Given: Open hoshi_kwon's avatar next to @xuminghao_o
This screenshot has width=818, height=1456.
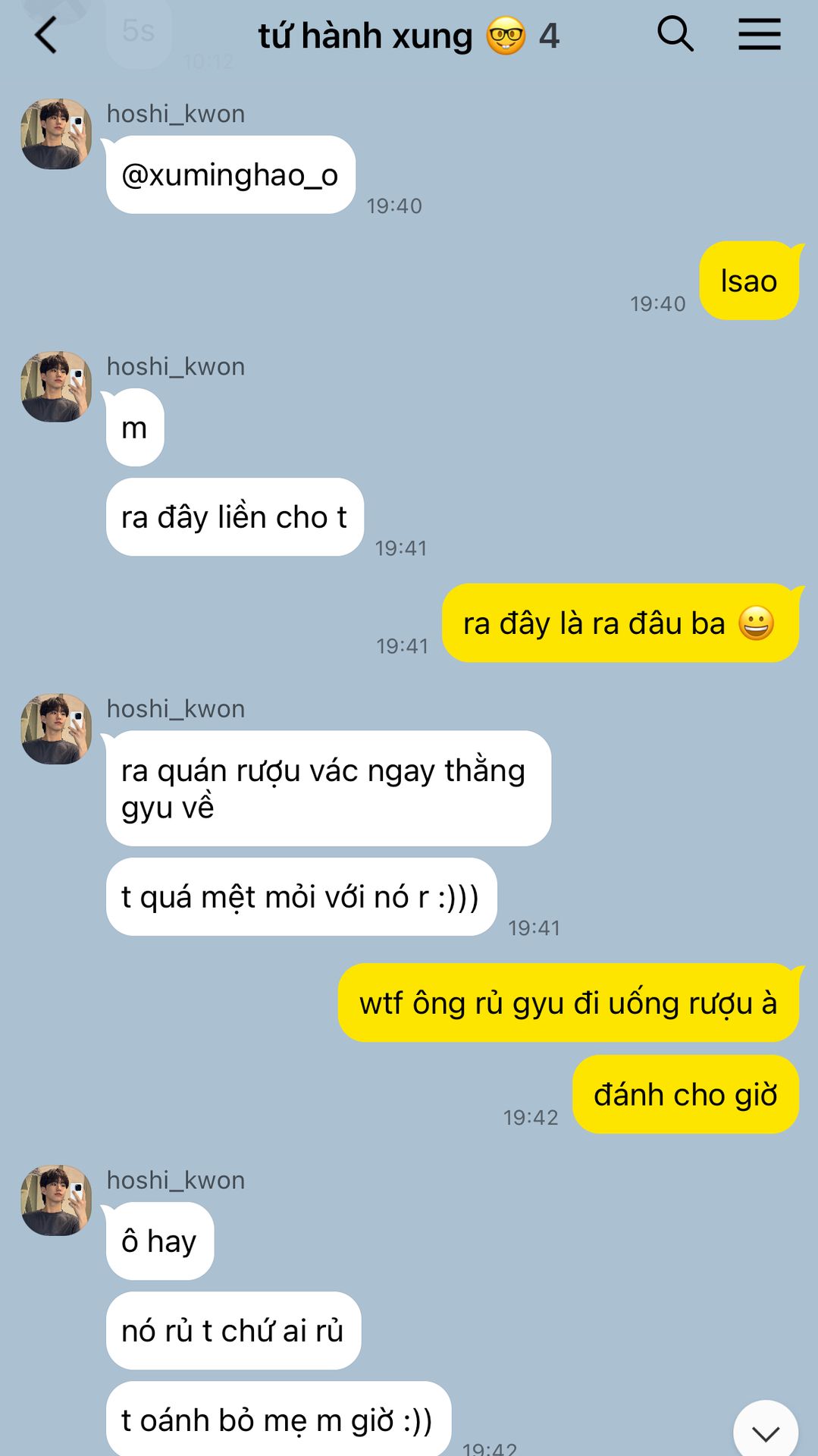Looking at the screenshot, I should (x=56, y=133).
